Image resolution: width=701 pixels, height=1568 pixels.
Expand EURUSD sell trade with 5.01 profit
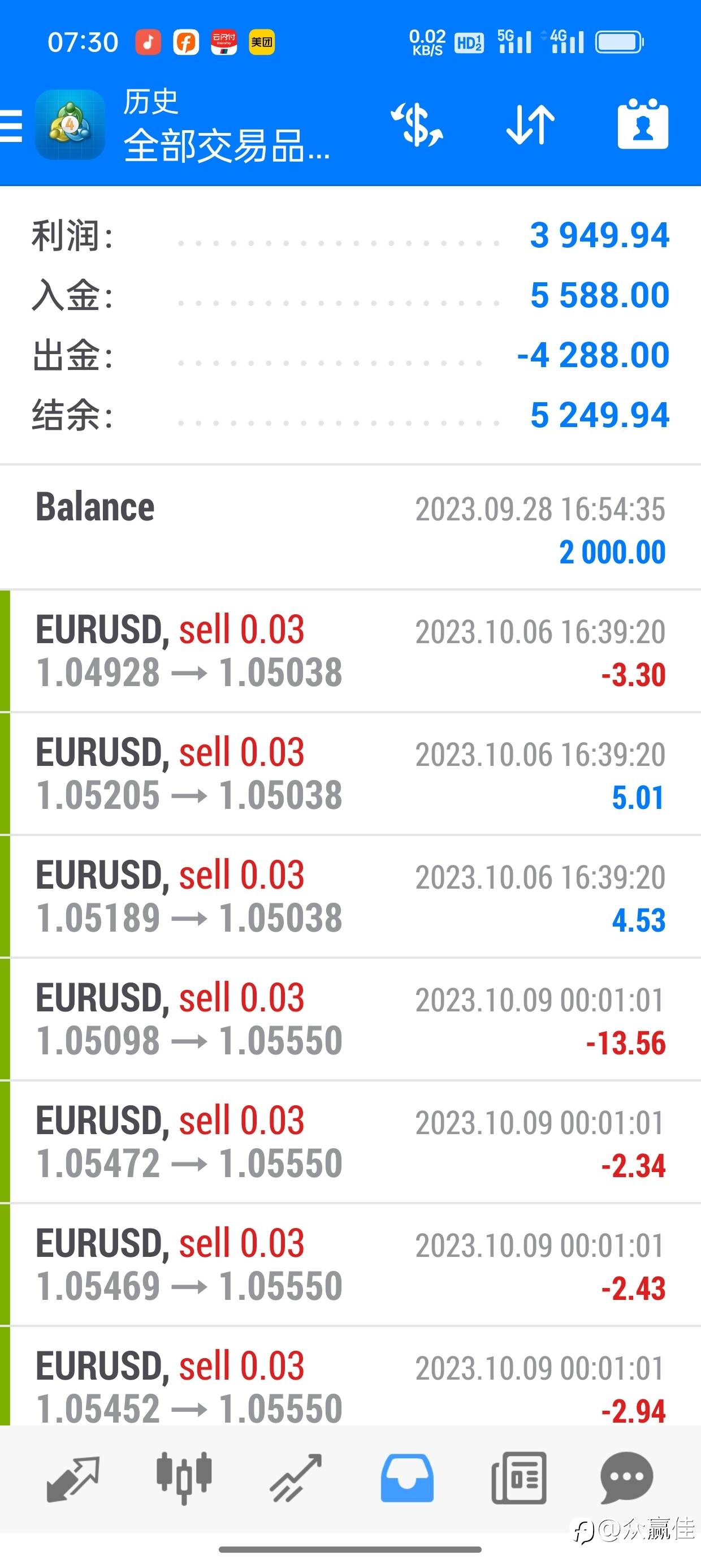(350, 774)
